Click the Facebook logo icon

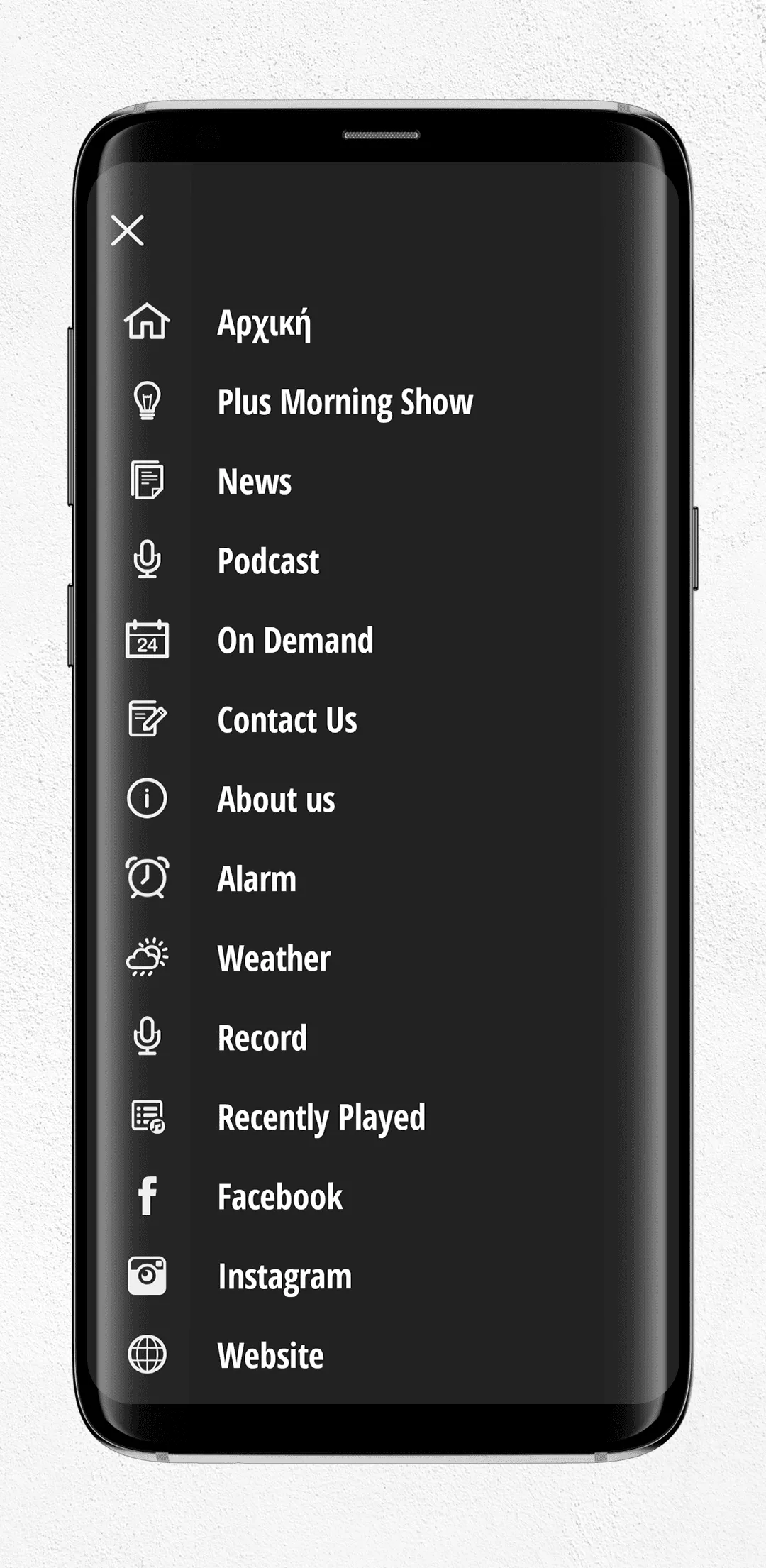coord(147,1196)
